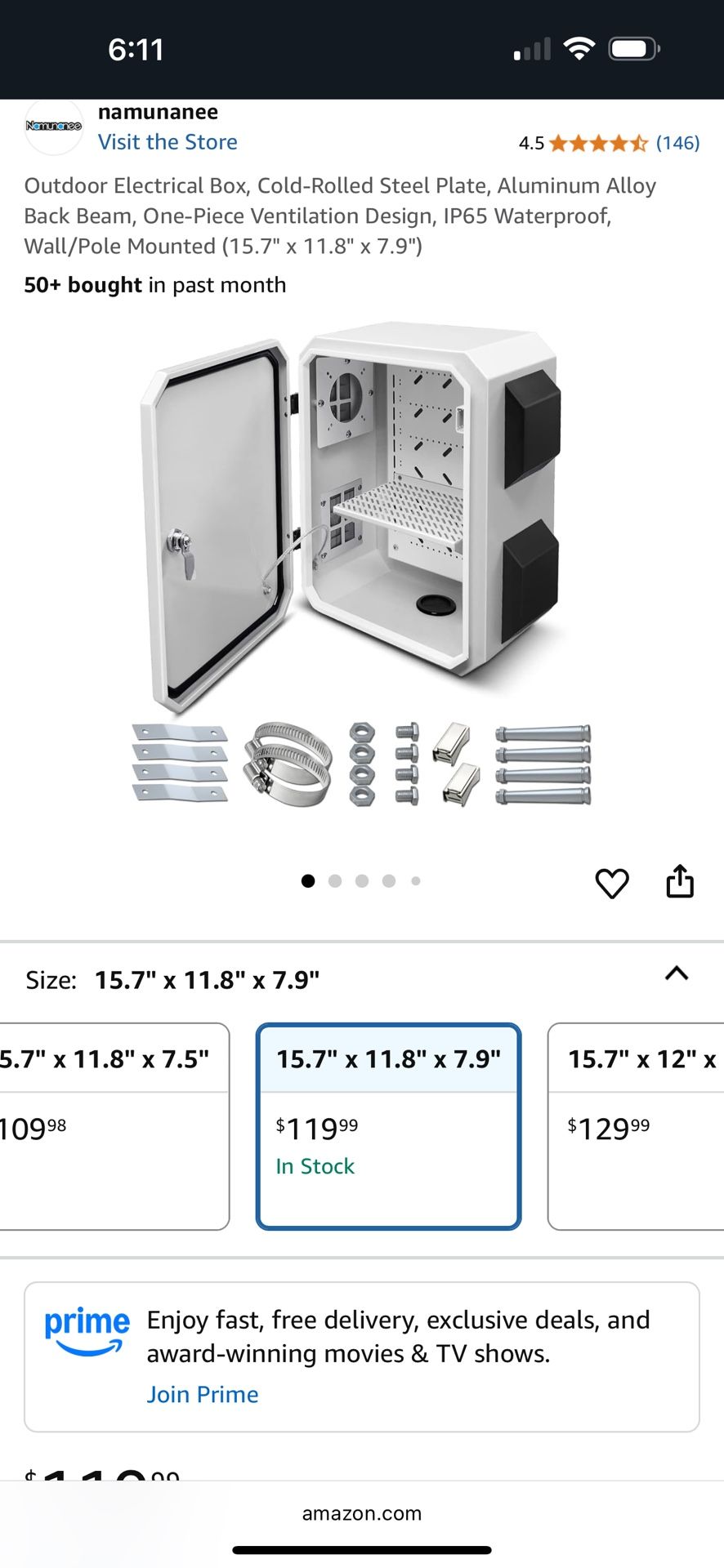Viewport: 724px width, 1568px height.
Task: Tap the Join Prime link
Action: [203, 1394]
